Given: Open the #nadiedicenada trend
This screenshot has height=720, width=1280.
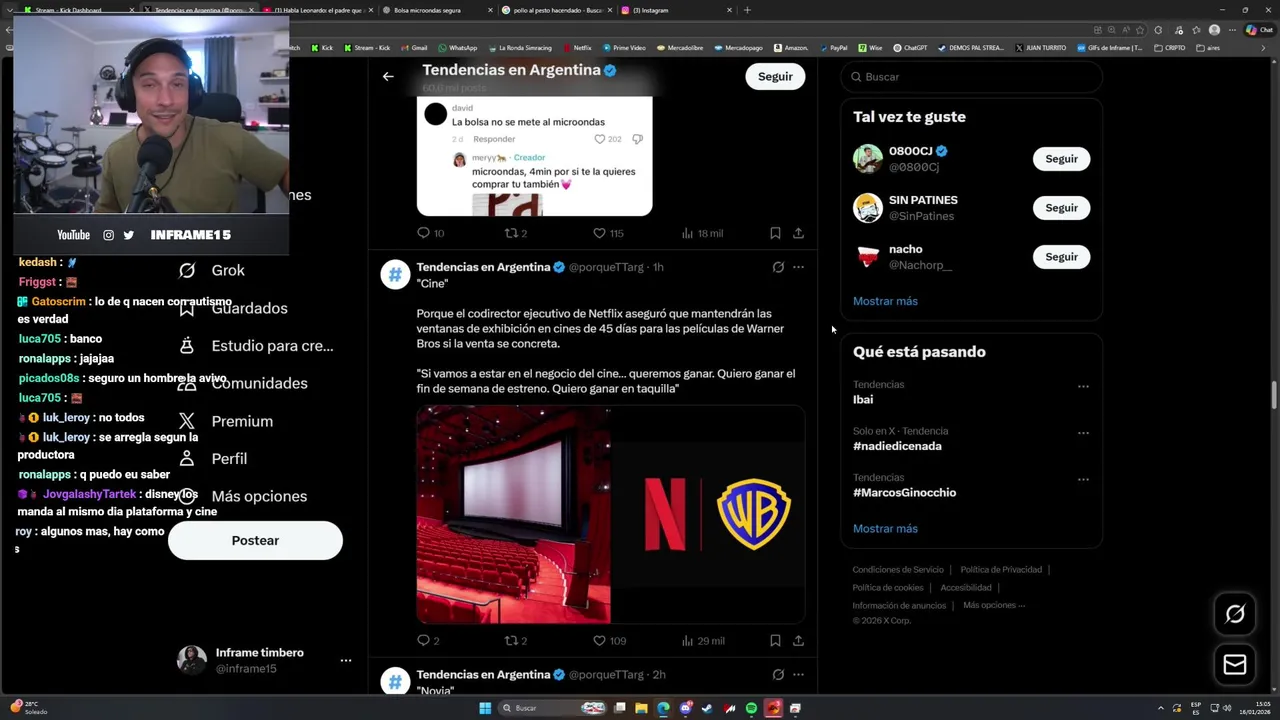Looking at the screenshot, I should point(897,446).
